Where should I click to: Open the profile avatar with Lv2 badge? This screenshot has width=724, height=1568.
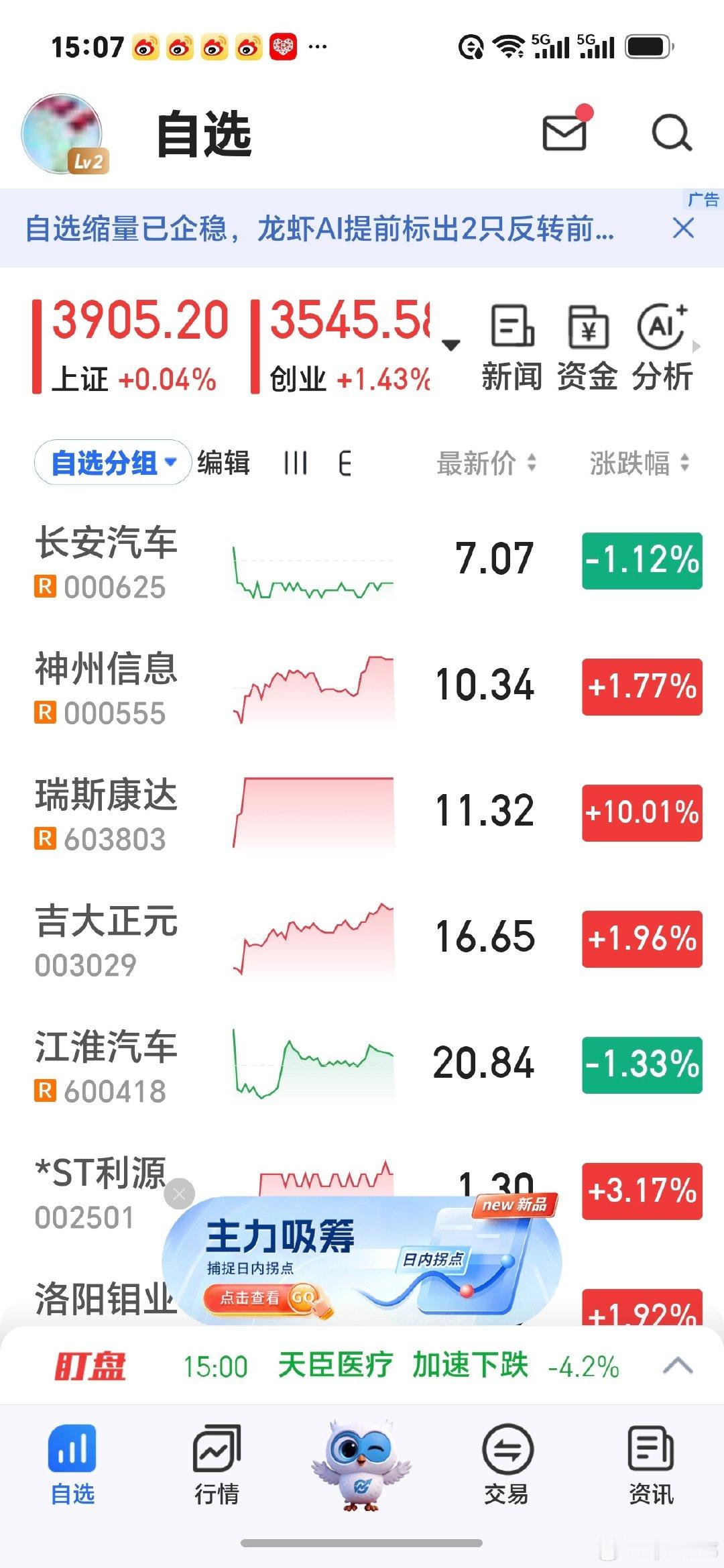(x=64, y=133)
